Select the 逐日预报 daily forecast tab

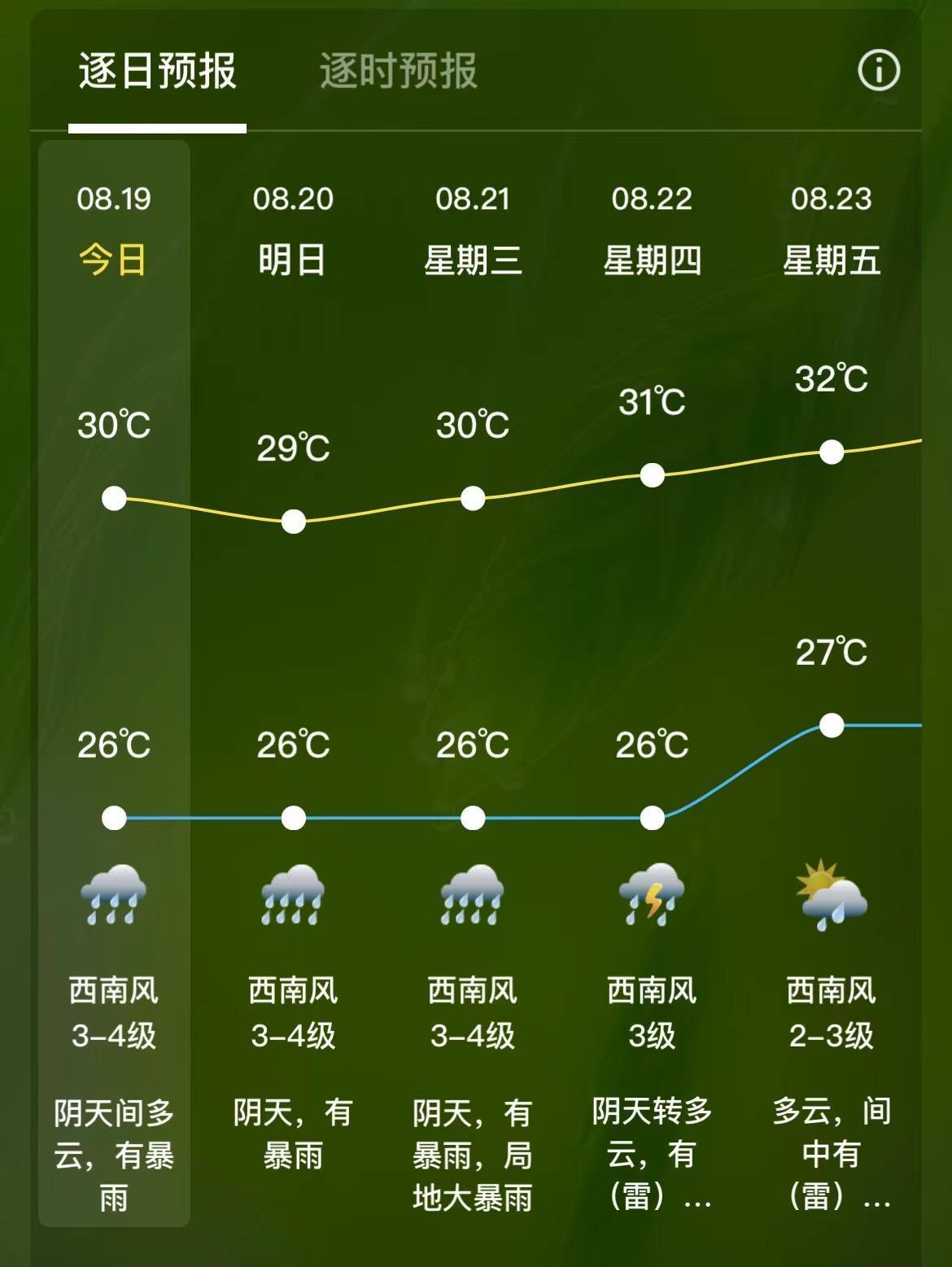[157, 71]
